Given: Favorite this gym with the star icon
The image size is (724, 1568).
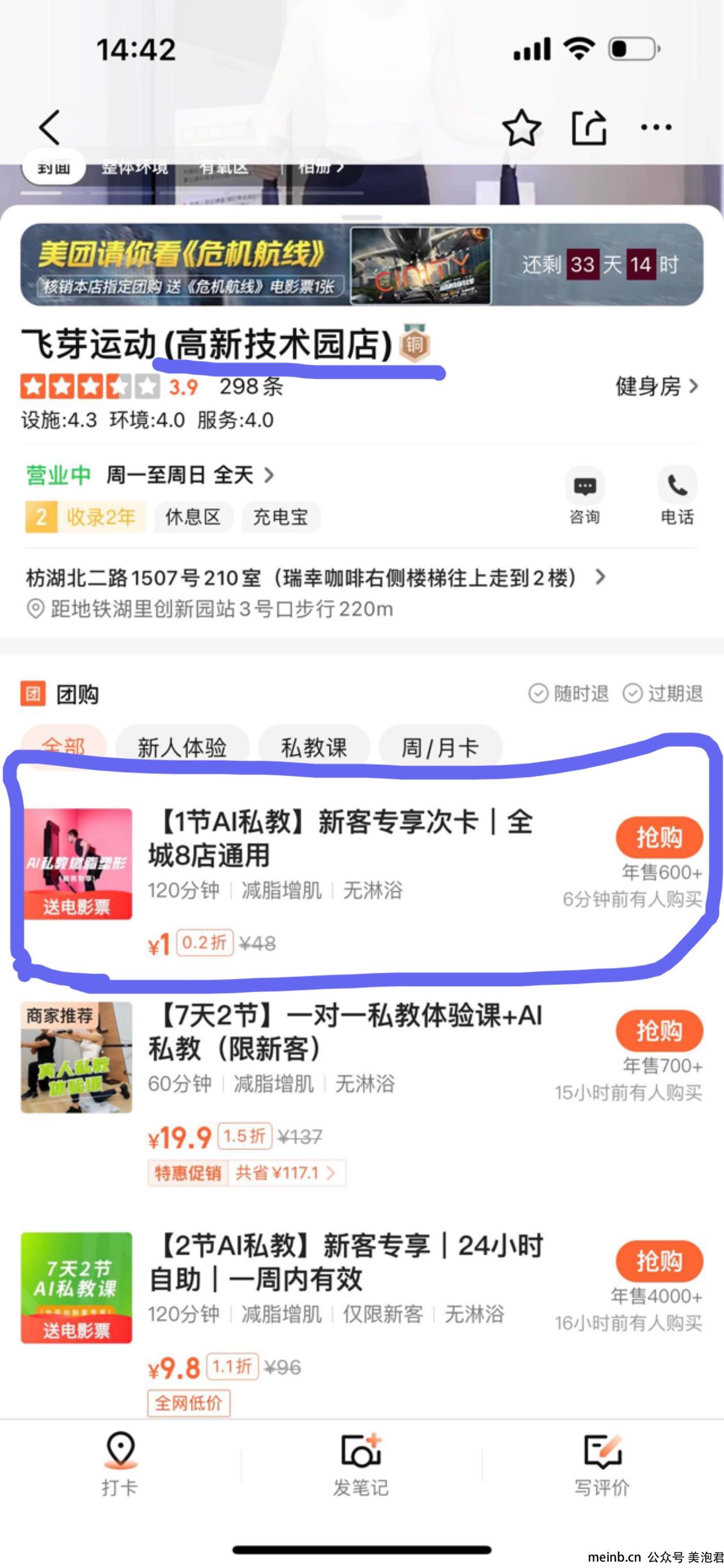Looking at the screenshot, I should pyautogui.click(x=521, y=127).
